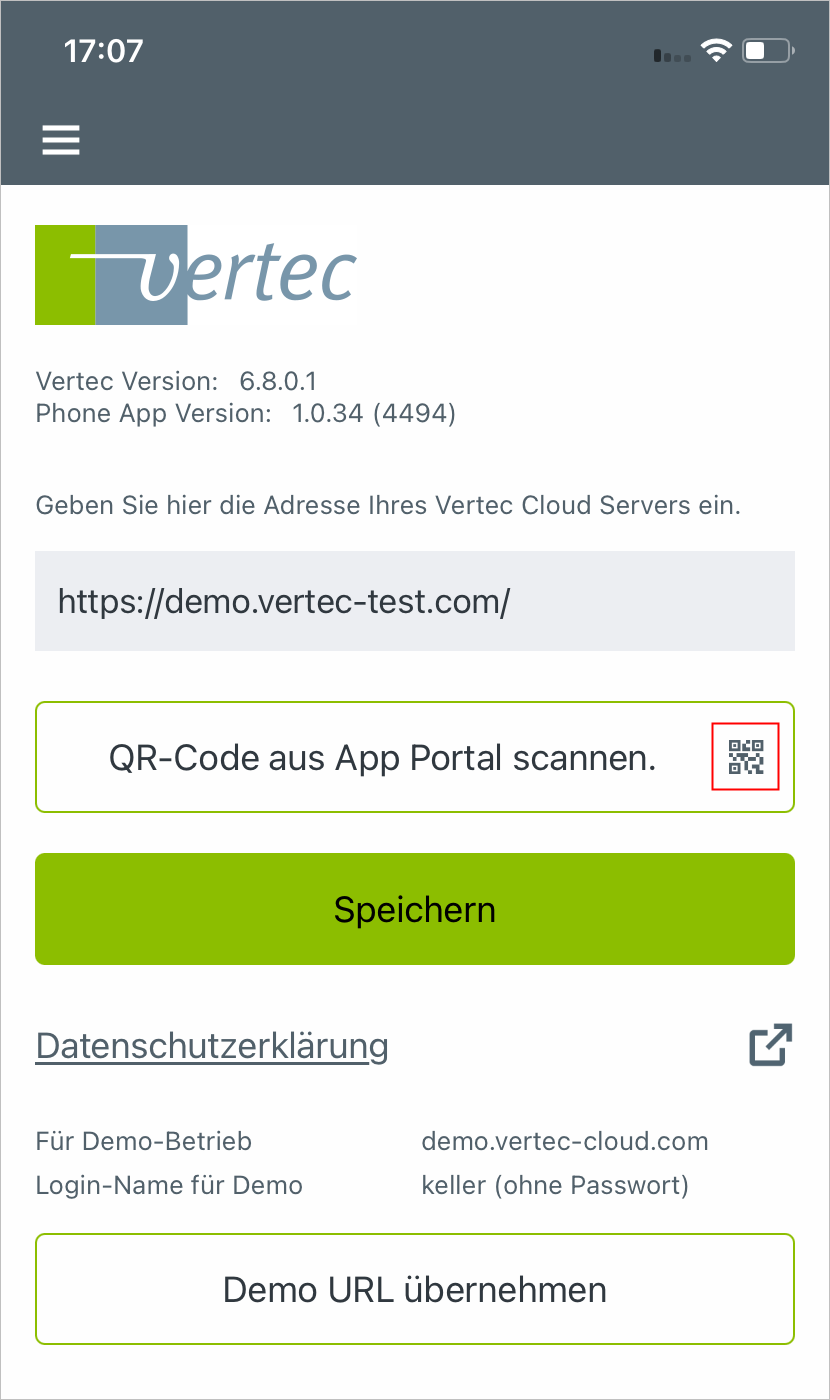The height and width of the screenshot is (1400, 830).
Task: Scan QR-Code aus App Portal
Action: (x=414, y=757)
